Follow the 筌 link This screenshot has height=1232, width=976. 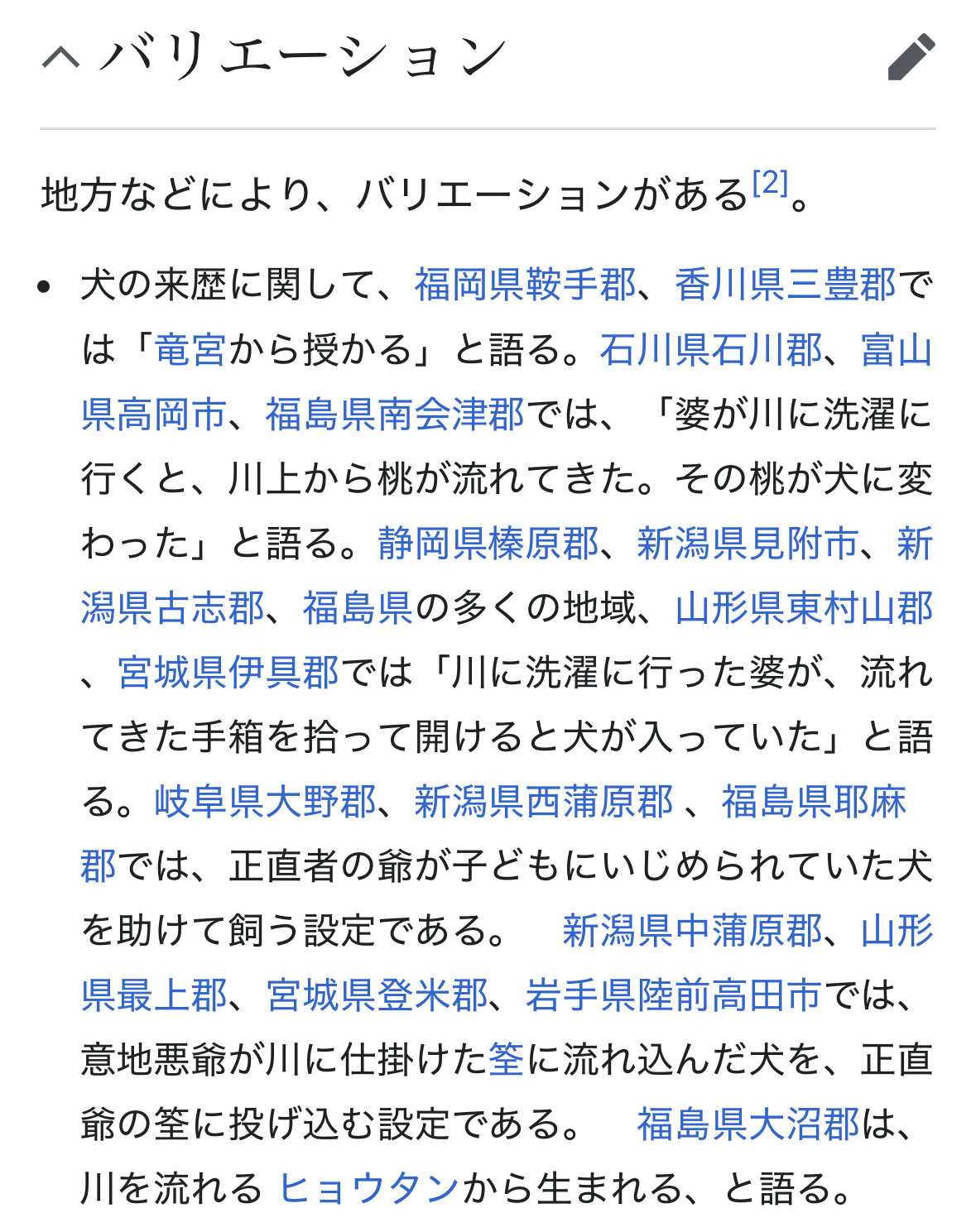pyautogui.click(x=506, y=1060)
